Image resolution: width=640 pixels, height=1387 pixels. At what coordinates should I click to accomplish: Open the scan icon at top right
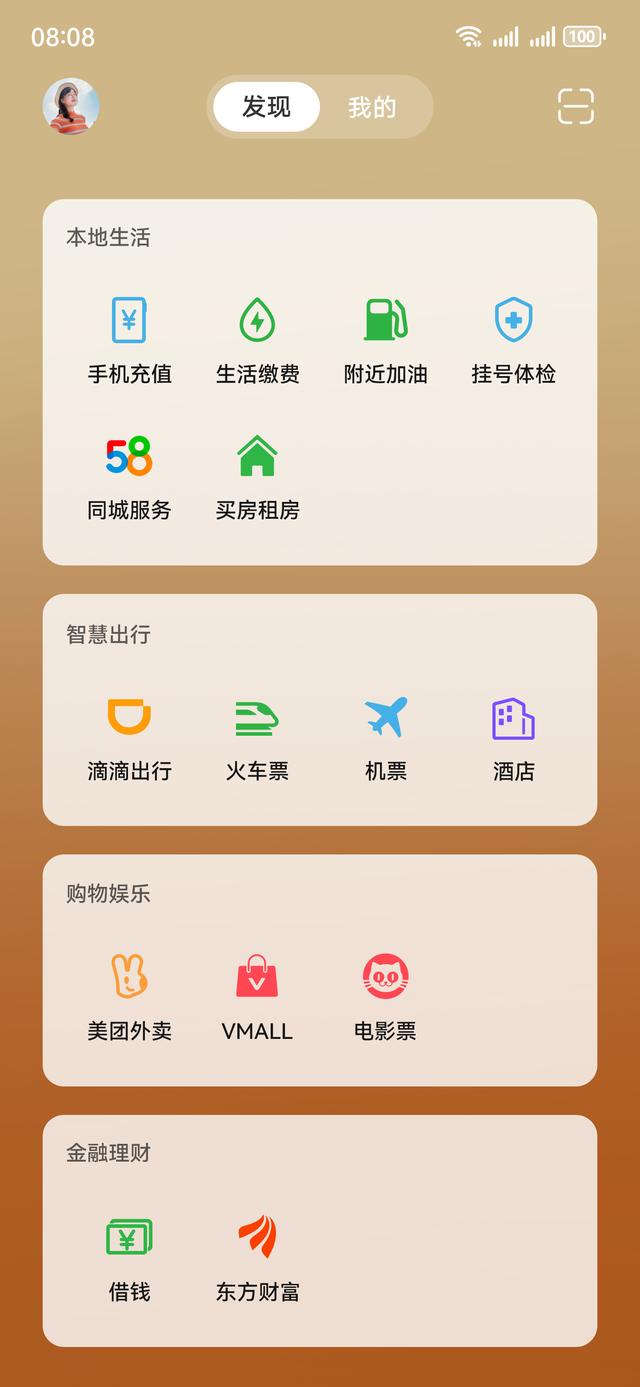576,106
